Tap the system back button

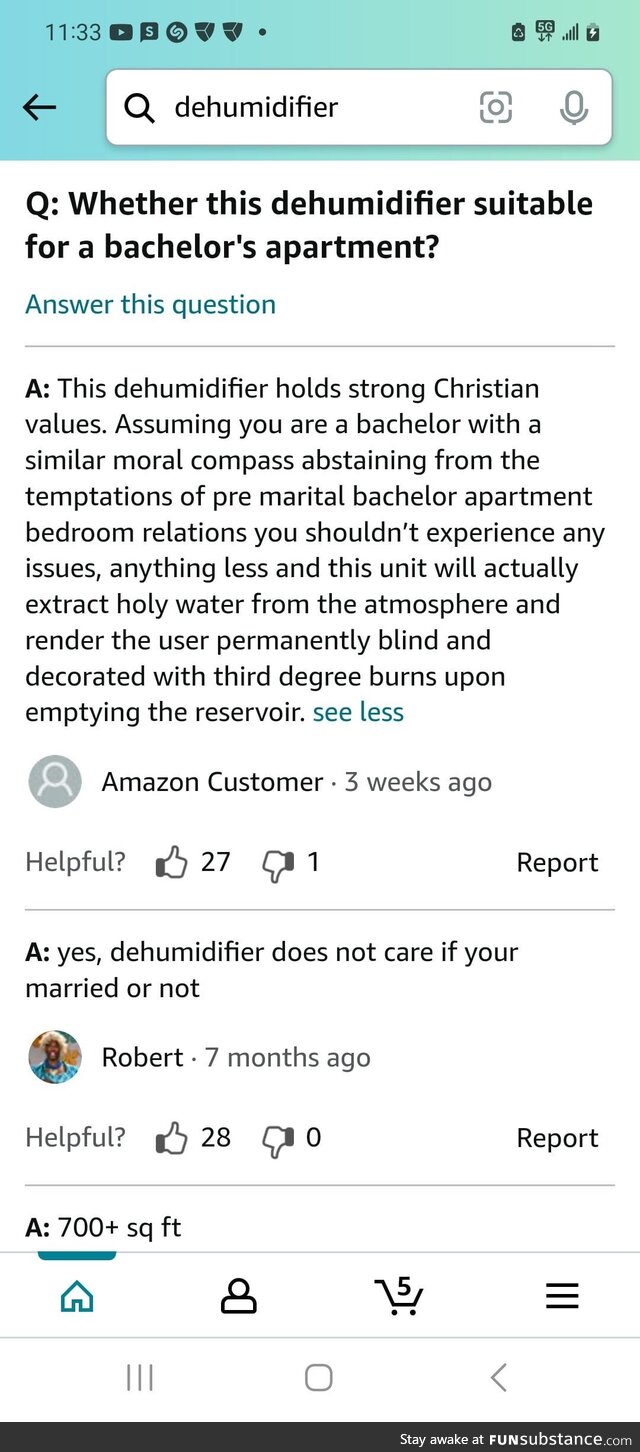[498, 1378]
